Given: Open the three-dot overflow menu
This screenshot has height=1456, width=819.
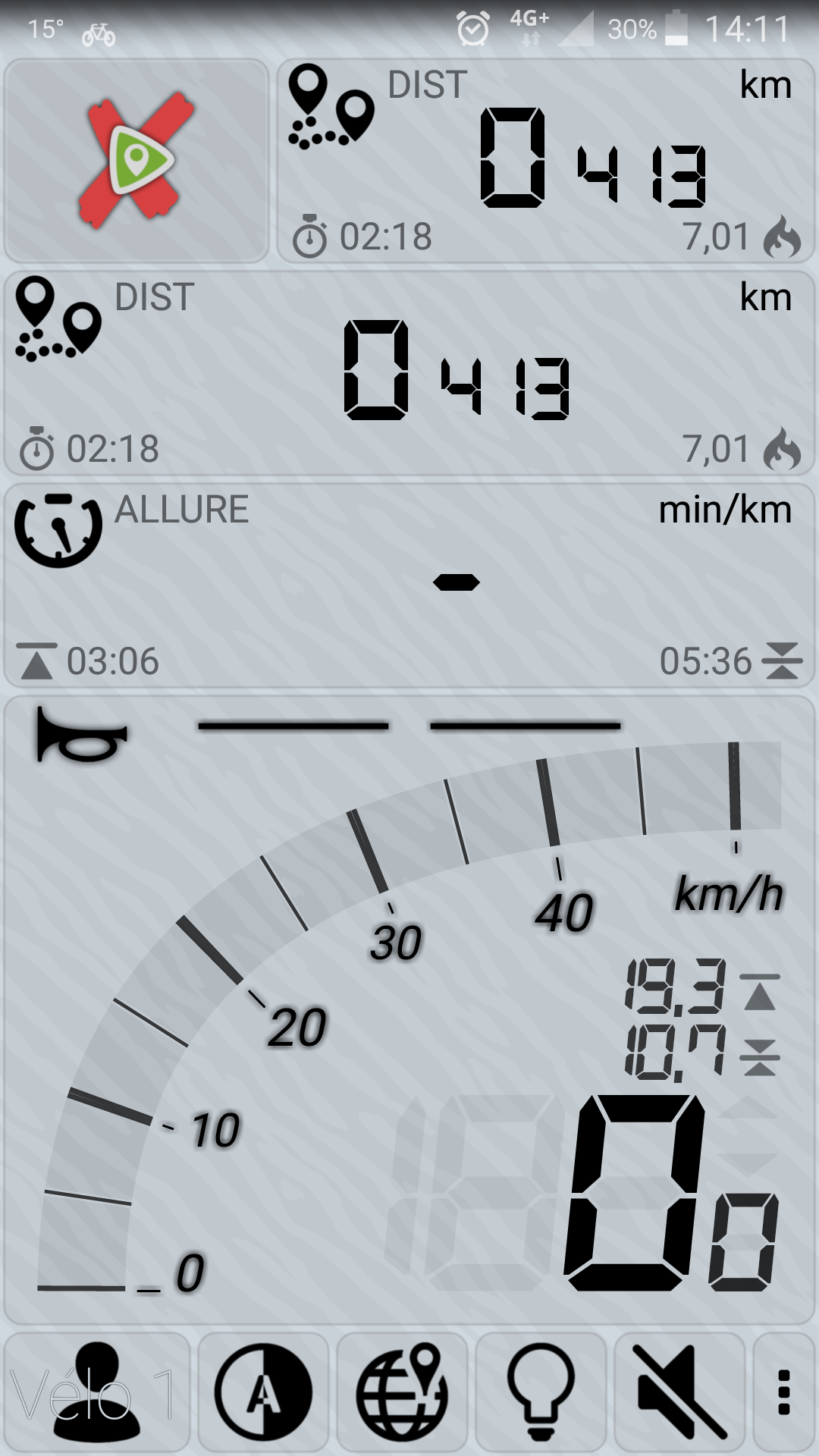Looking at the screenshot, I should (785, 1392).
